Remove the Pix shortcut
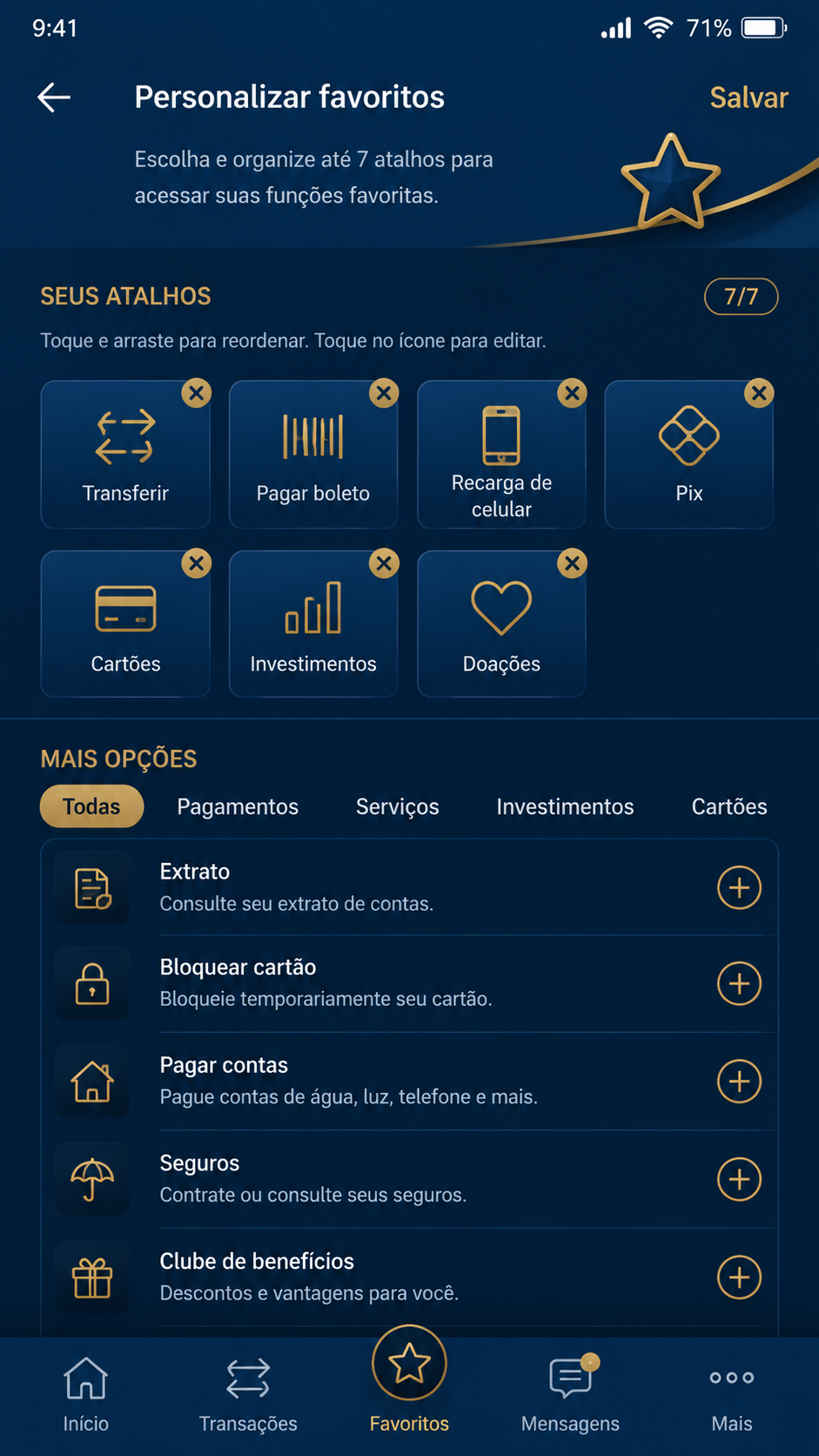819x1456 pixels. [760, 394]
